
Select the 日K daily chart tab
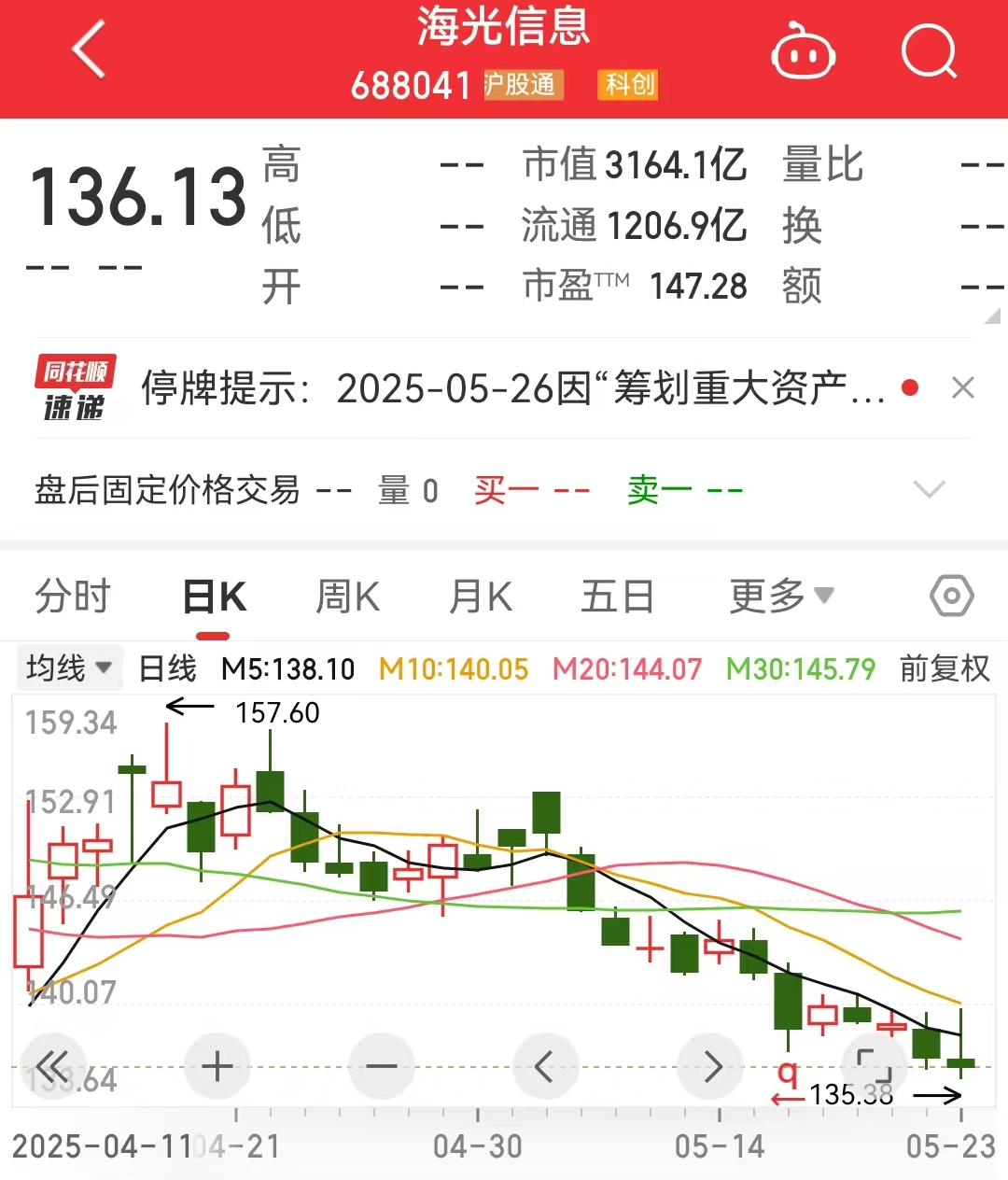click(x=213, y=595)
